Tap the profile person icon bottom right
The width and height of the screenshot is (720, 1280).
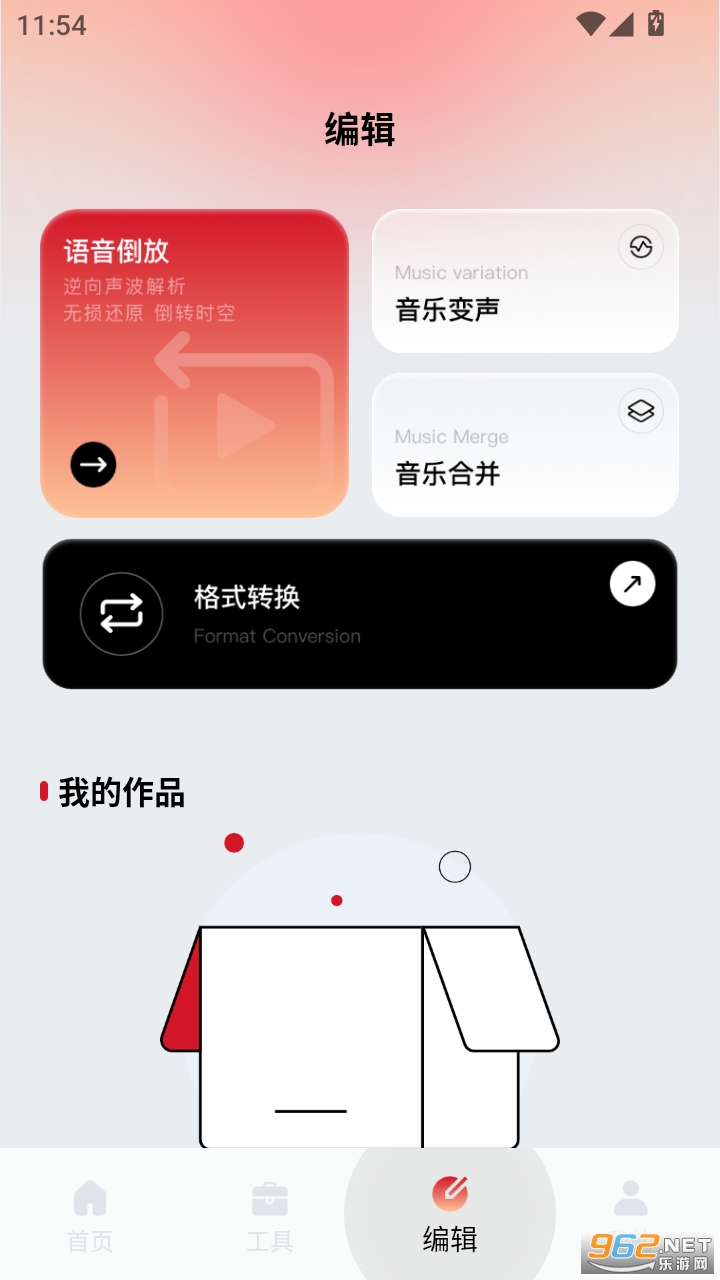tap(629, 1191)
